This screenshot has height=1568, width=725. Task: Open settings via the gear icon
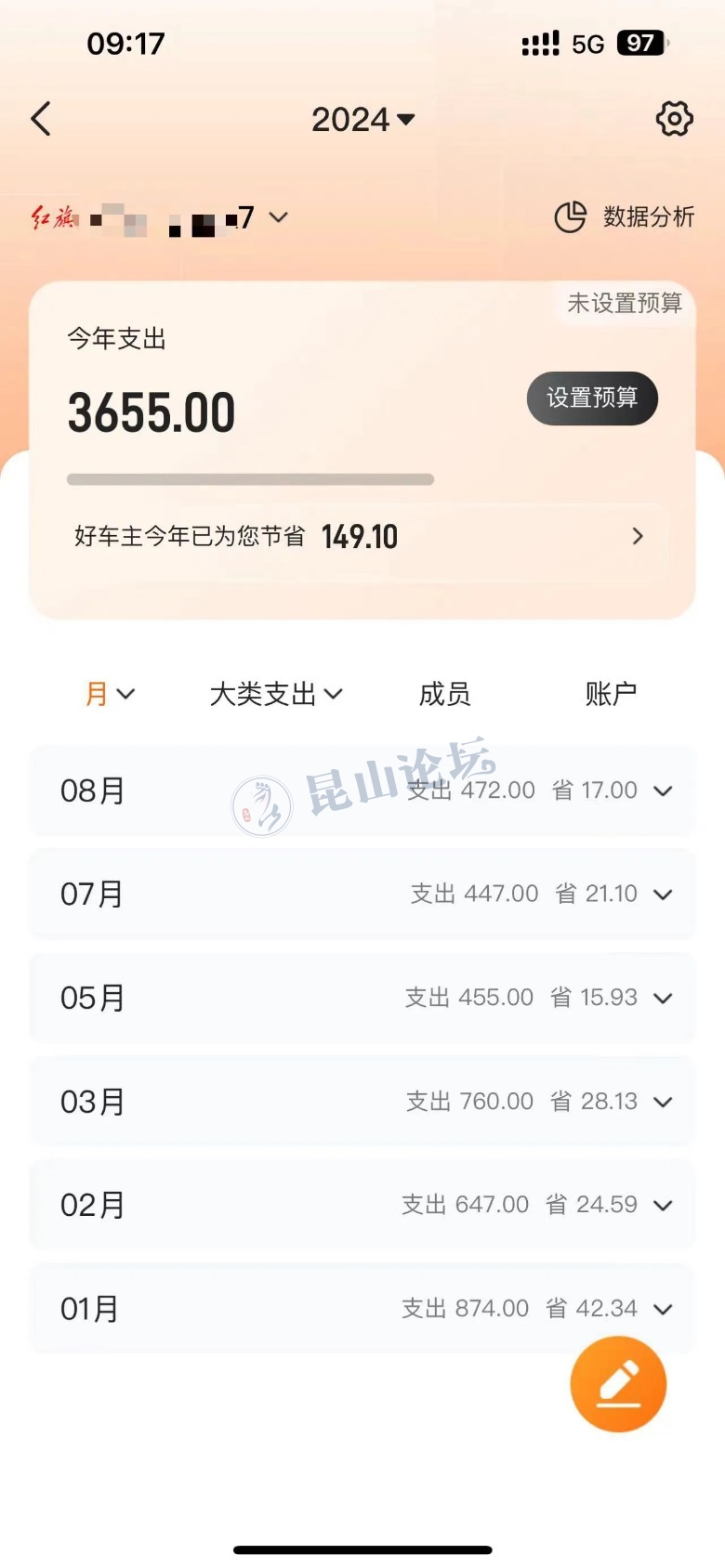[674, 119]
